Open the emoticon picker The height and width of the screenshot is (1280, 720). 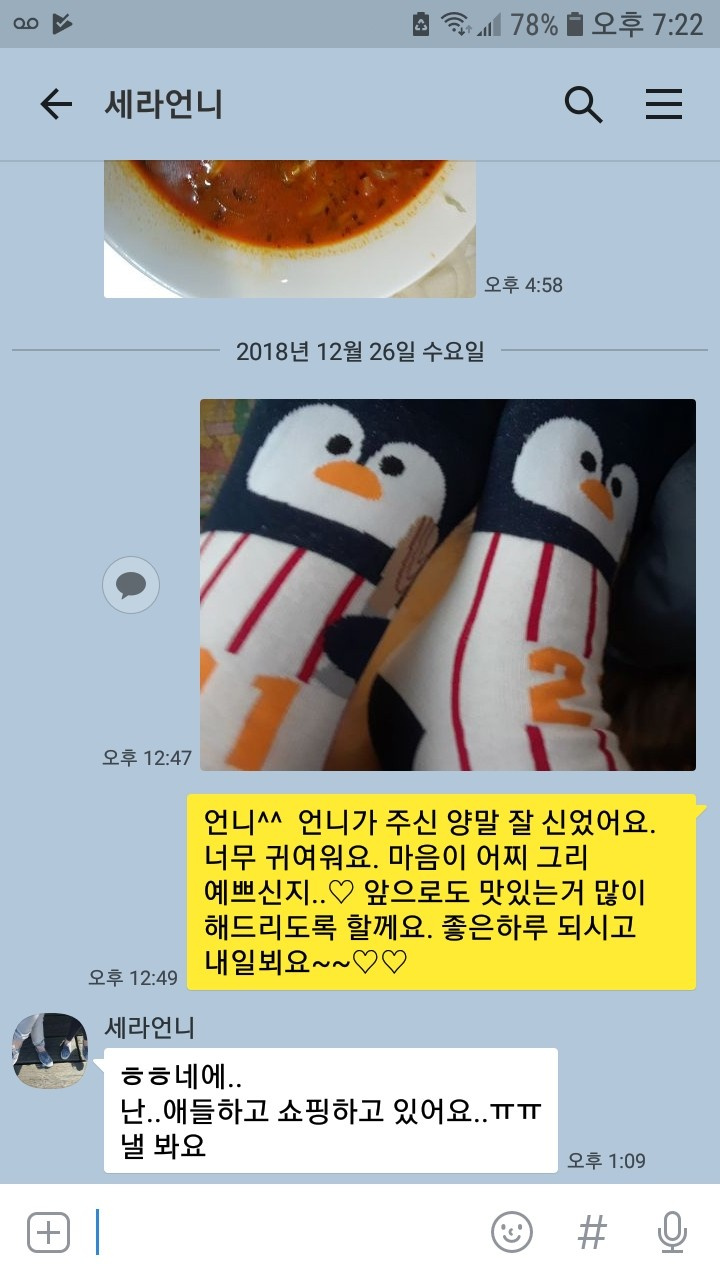pos(511,1232)
